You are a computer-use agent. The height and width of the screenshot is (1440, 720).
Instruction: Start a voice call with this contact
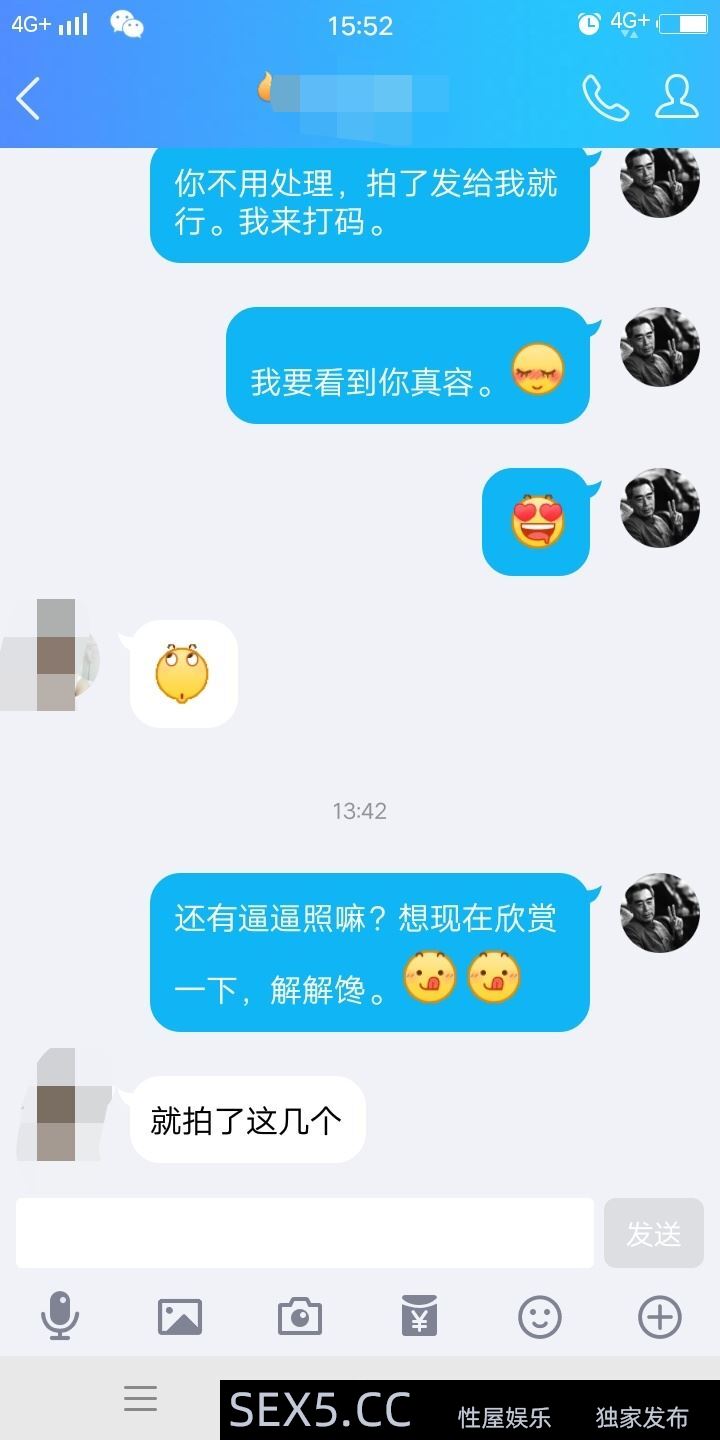(x=604, y=97)
